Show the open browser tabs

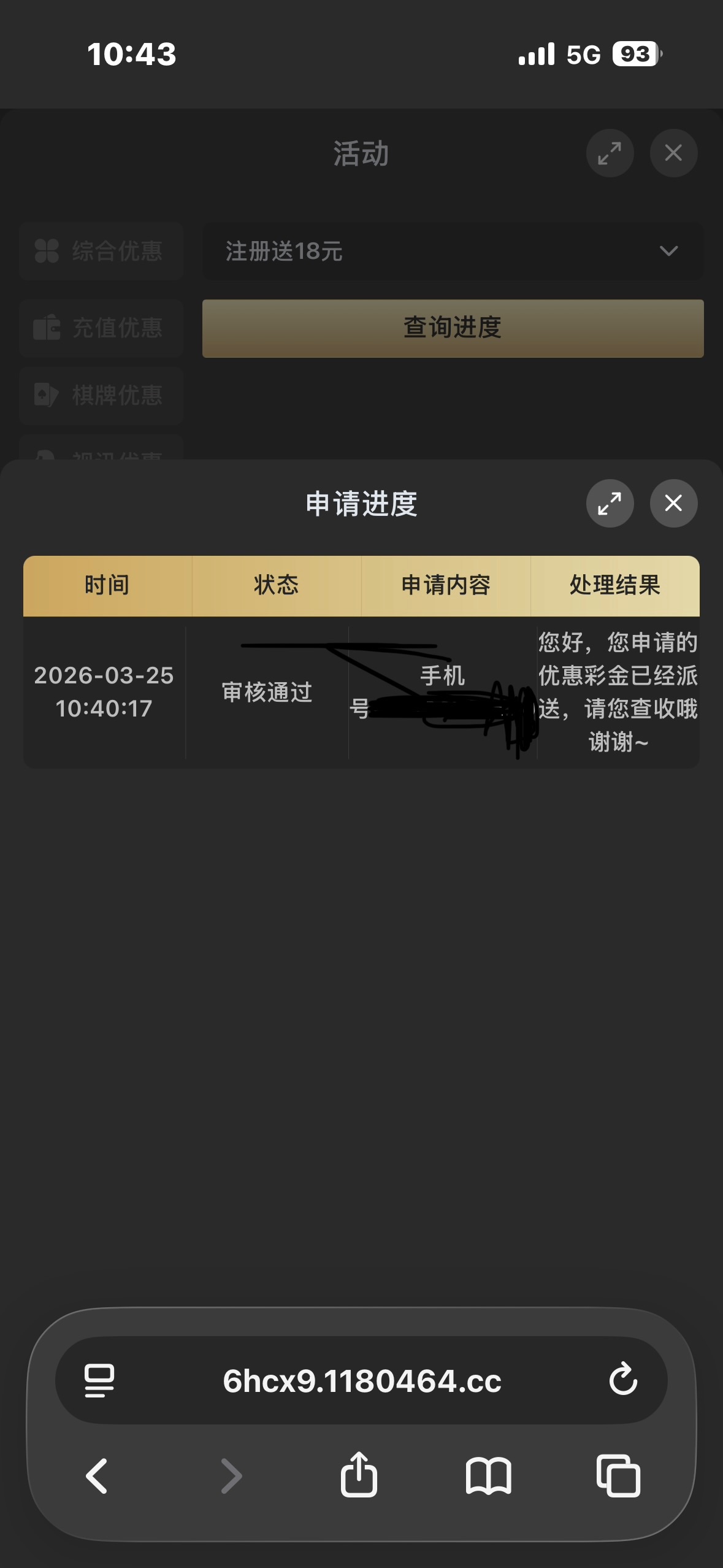(x=618, y=1475)
